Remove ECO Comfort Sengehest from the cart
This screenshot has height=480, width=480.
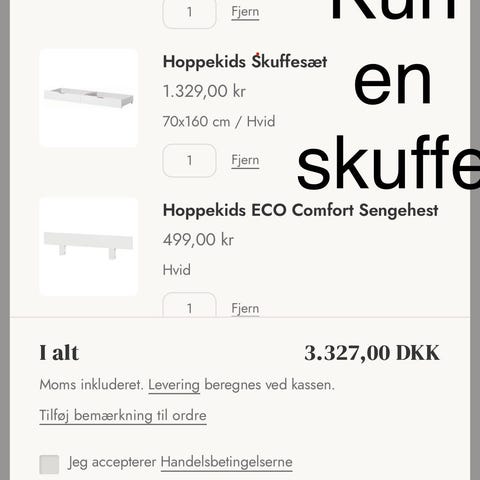[x=245, y=308]
